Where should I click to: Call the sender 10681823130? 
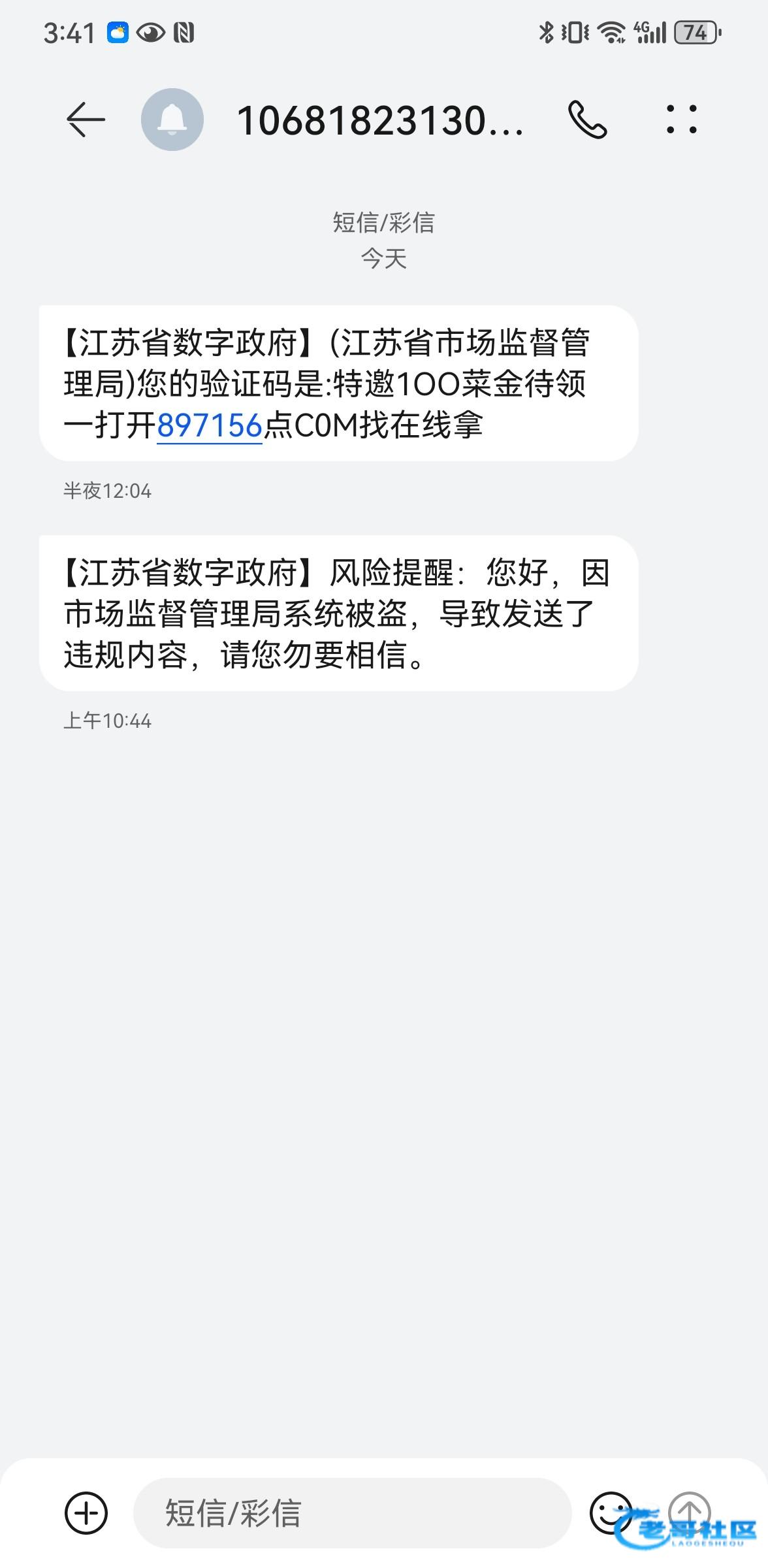tap(588, 120)
